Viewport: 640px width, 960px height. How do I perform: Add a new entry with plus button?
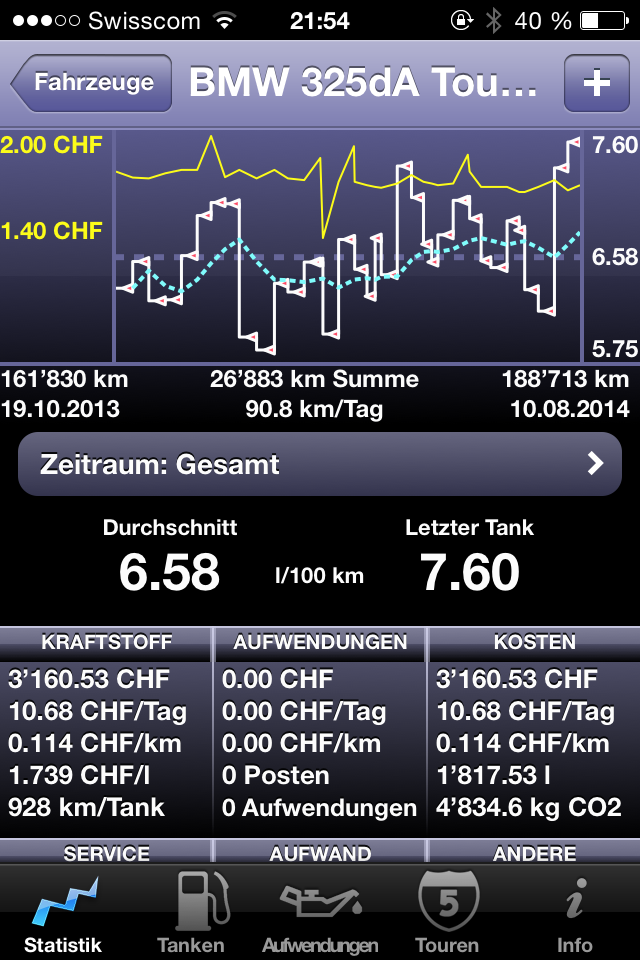[596, 83]
